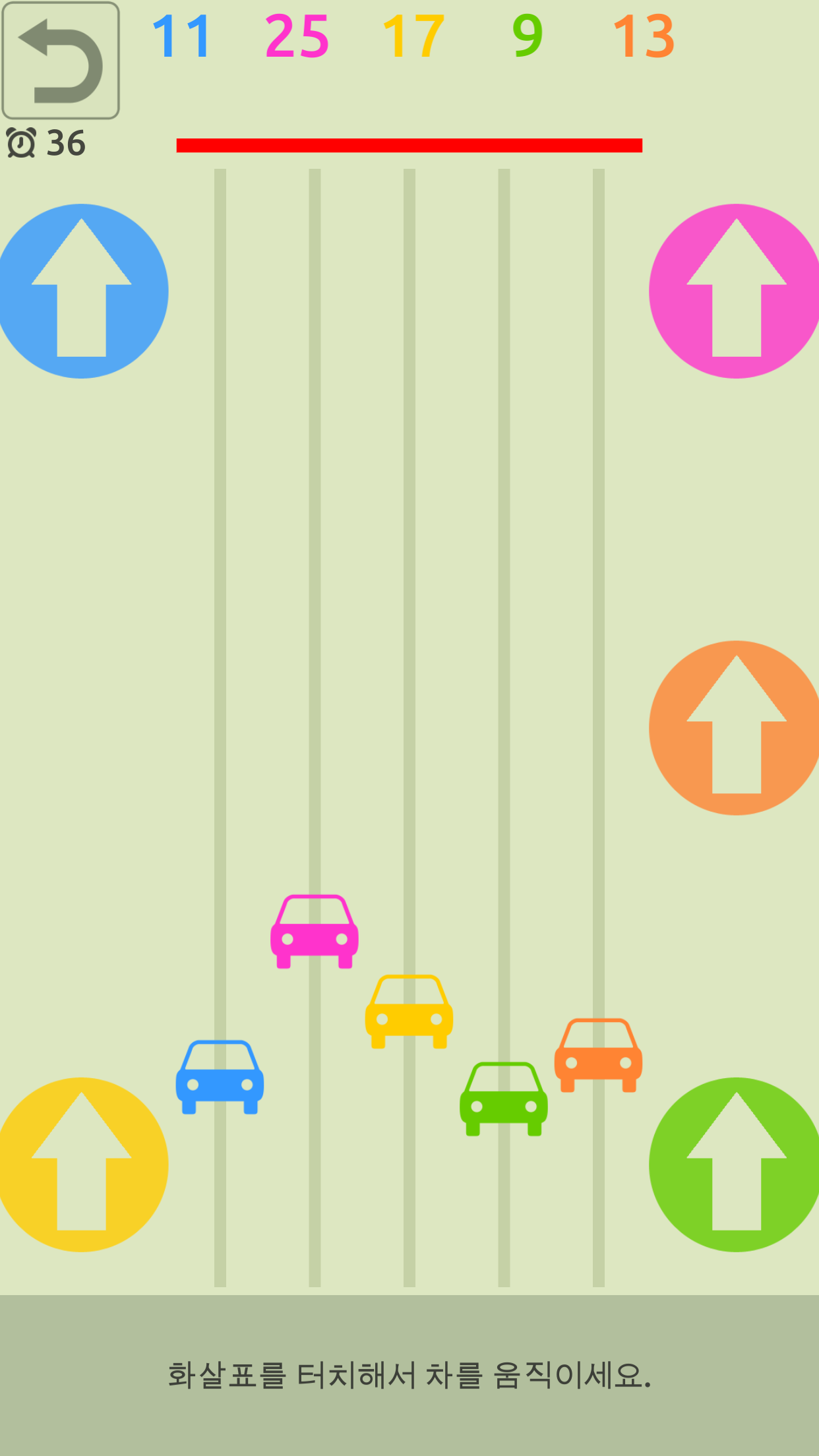Tap the pink up-arrow button
This screenshot has width=819, height=1456.
736,291
